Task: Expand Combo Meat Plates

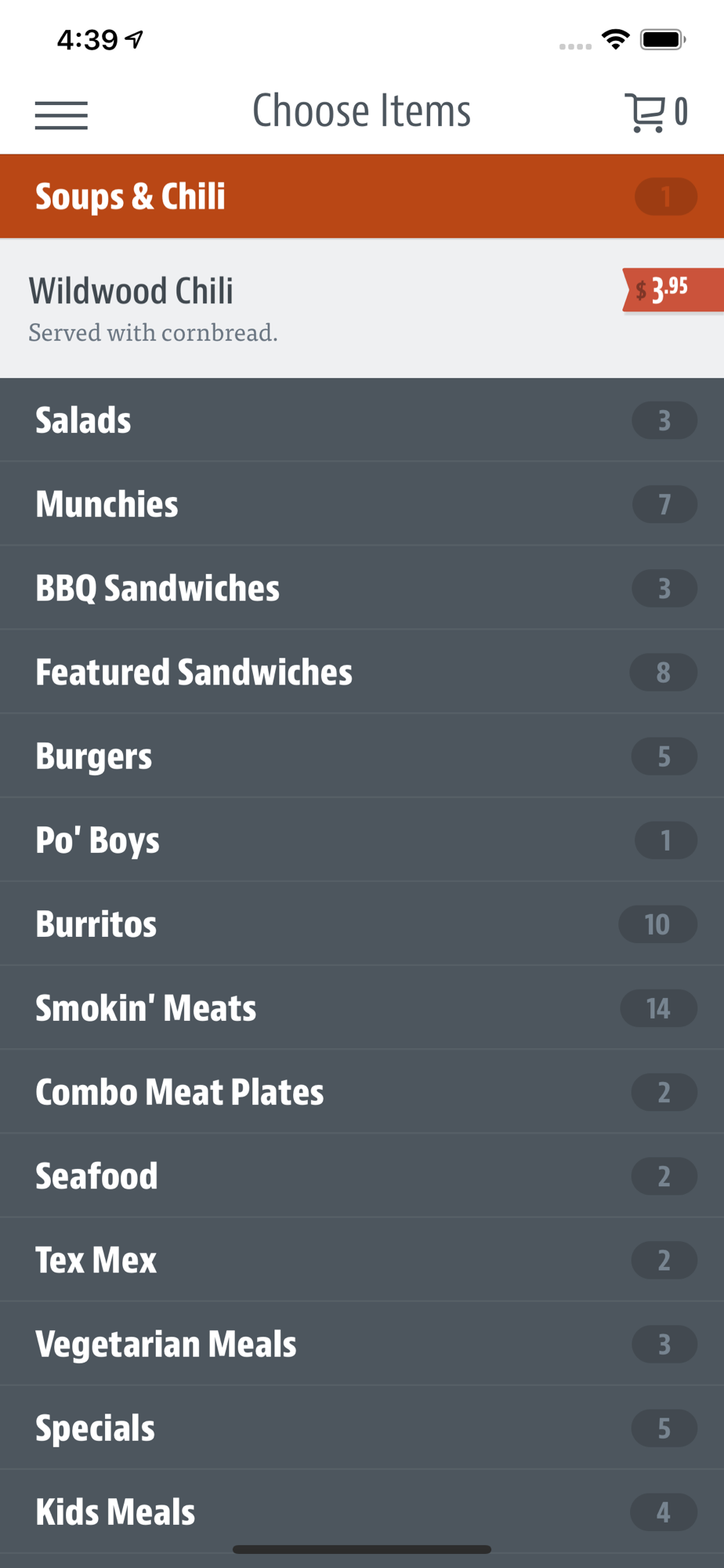Action: coord(362,1091)
